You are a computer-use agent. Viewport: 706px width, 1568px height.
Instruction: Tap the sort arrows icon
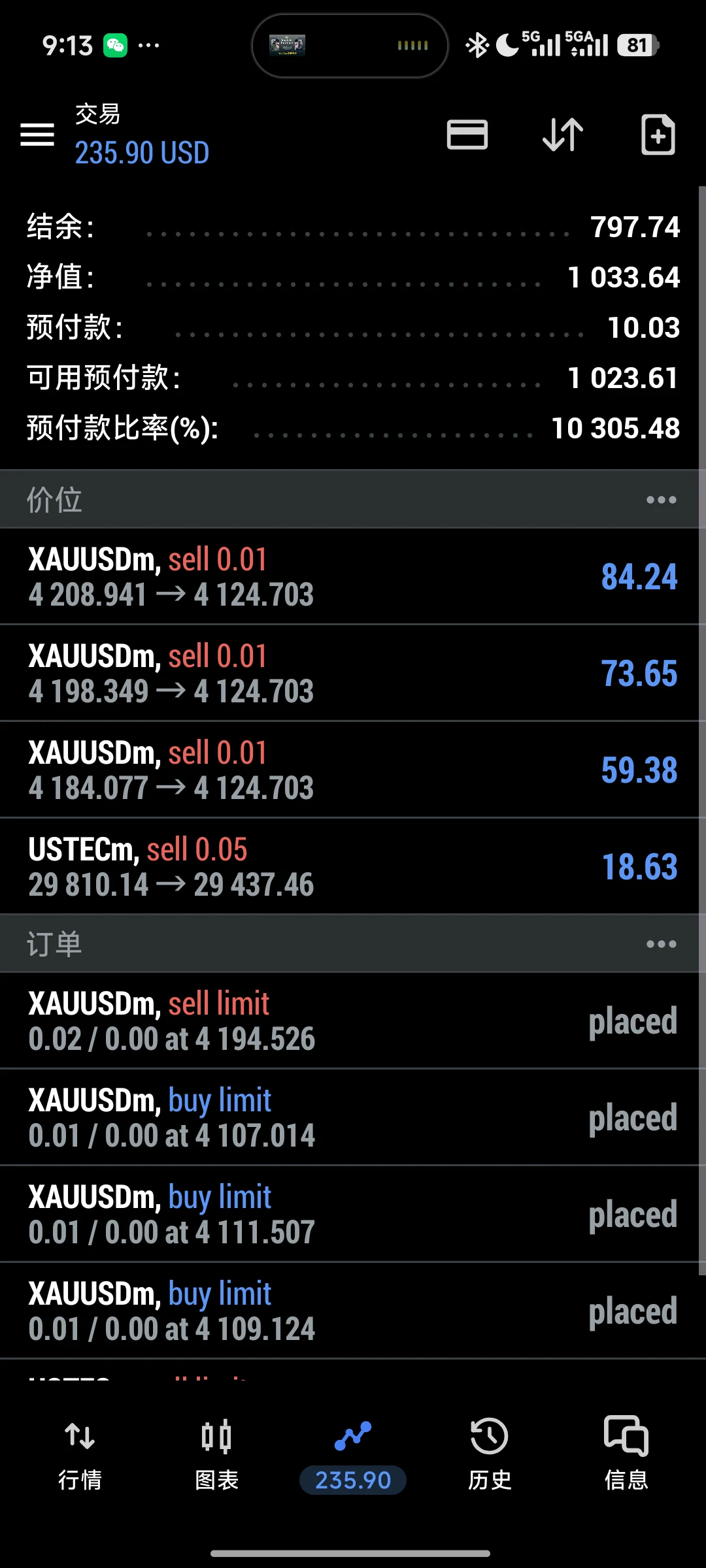[x=563, y=135]
